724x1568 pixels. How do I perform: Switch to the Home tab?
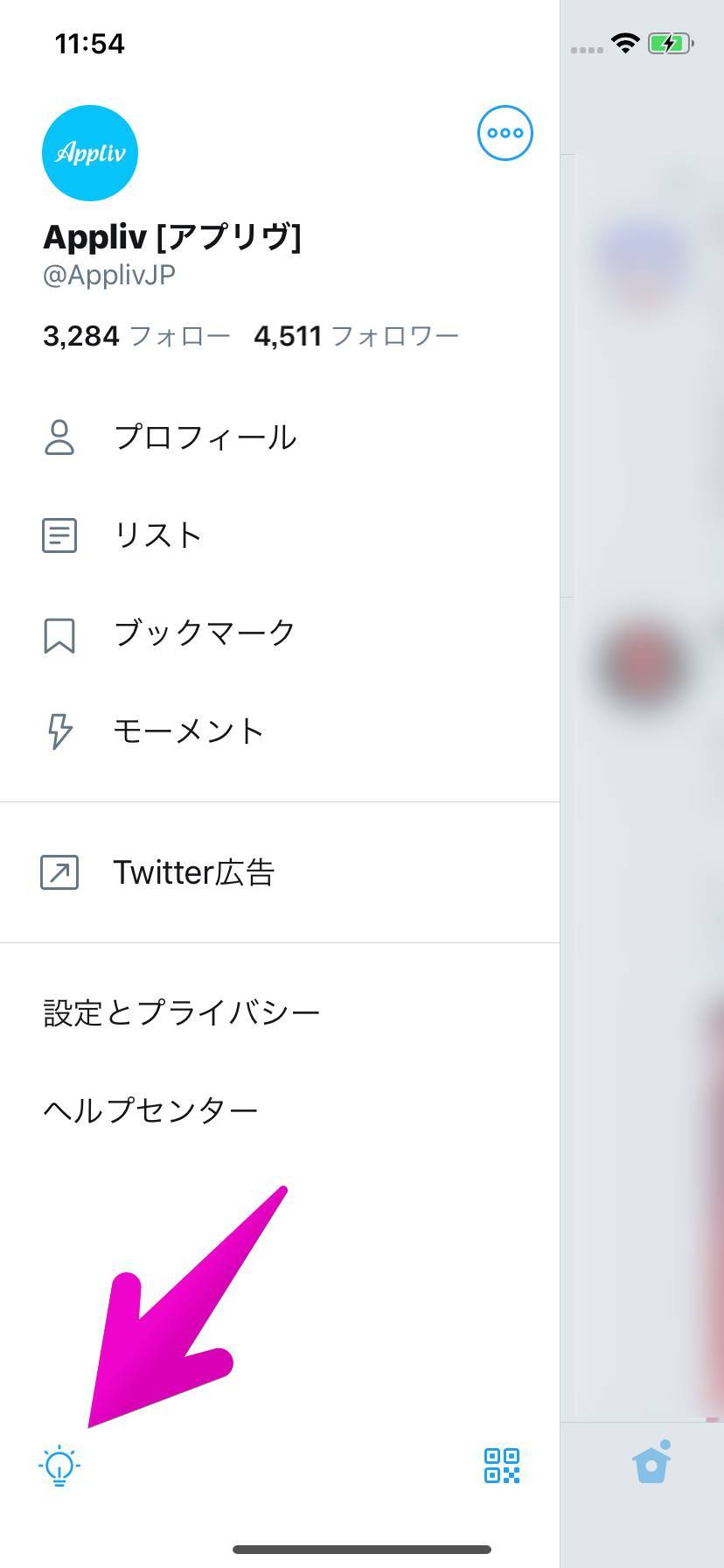coord(651,1464)
